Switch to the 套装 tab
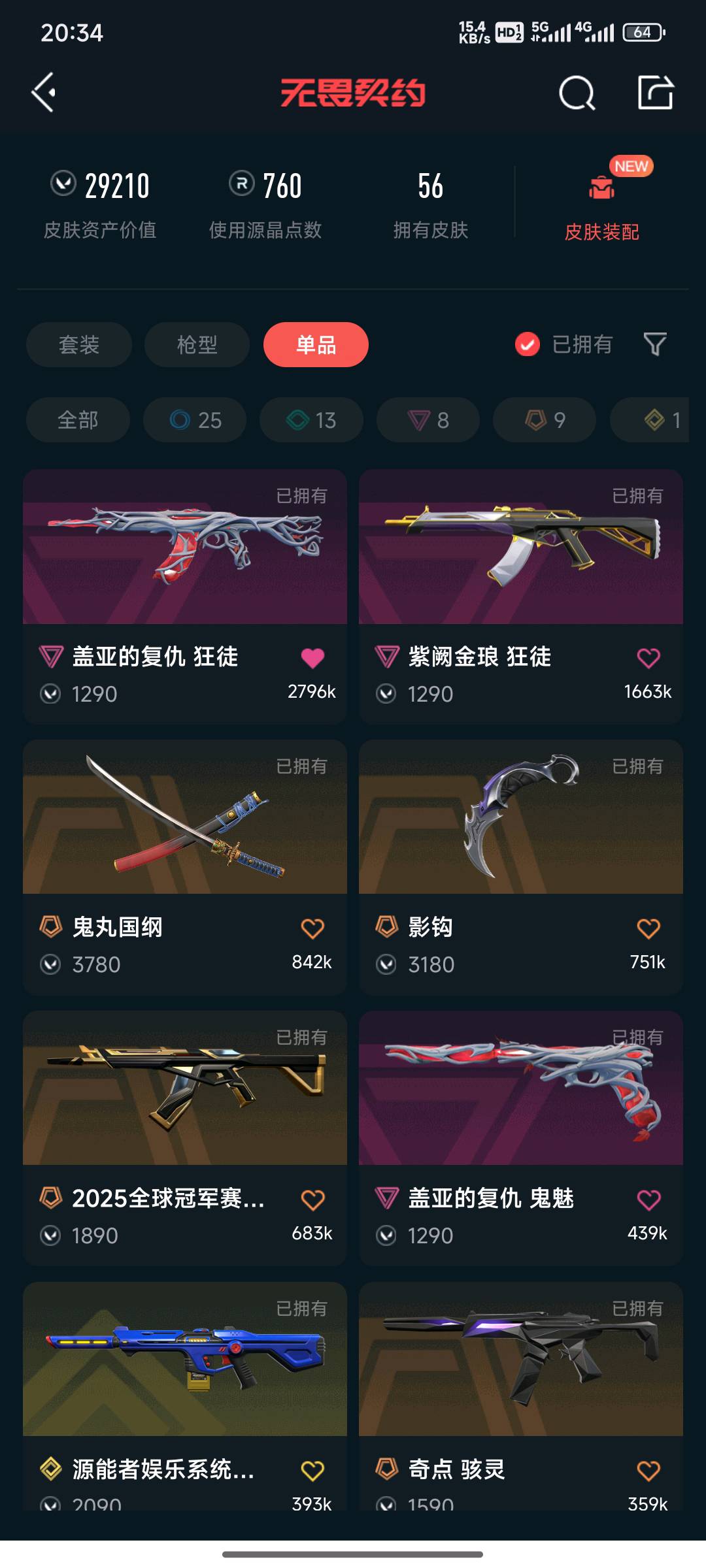Viewport: 706px width, 1568px height. (x=79, y=344)
